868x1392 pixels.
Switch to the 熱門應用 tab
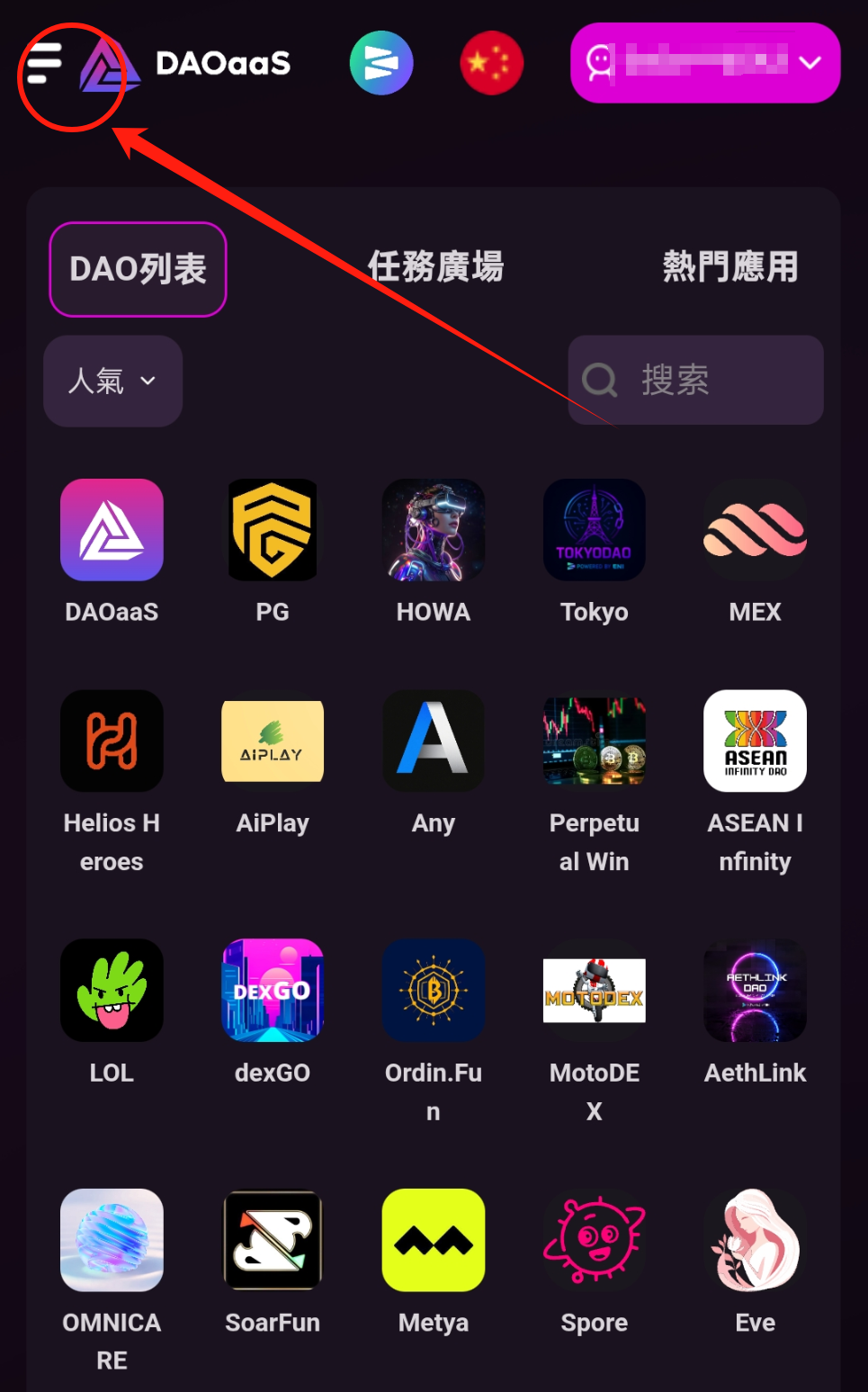click(x=729, y=267)
